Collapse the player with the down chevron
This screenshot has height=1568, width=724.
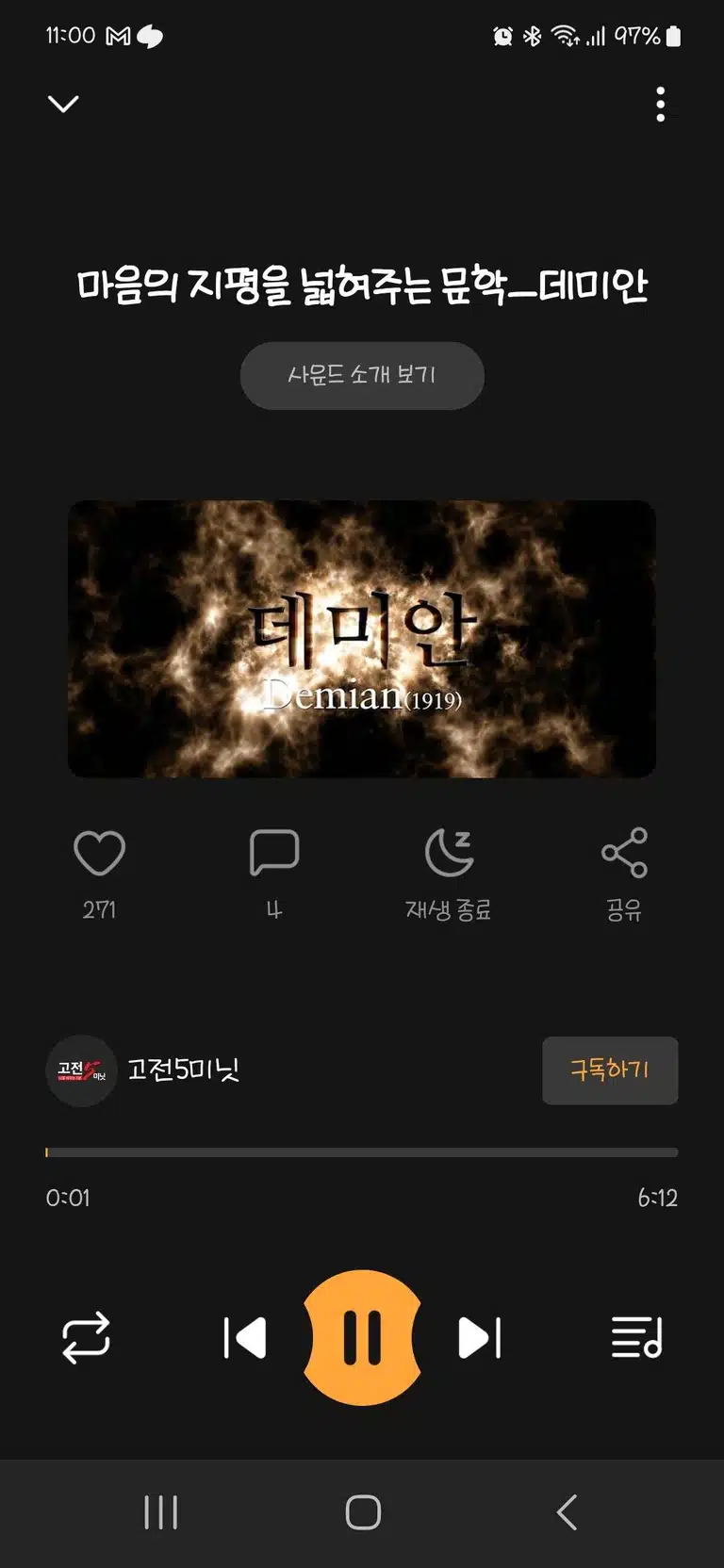tap(63, 104)
